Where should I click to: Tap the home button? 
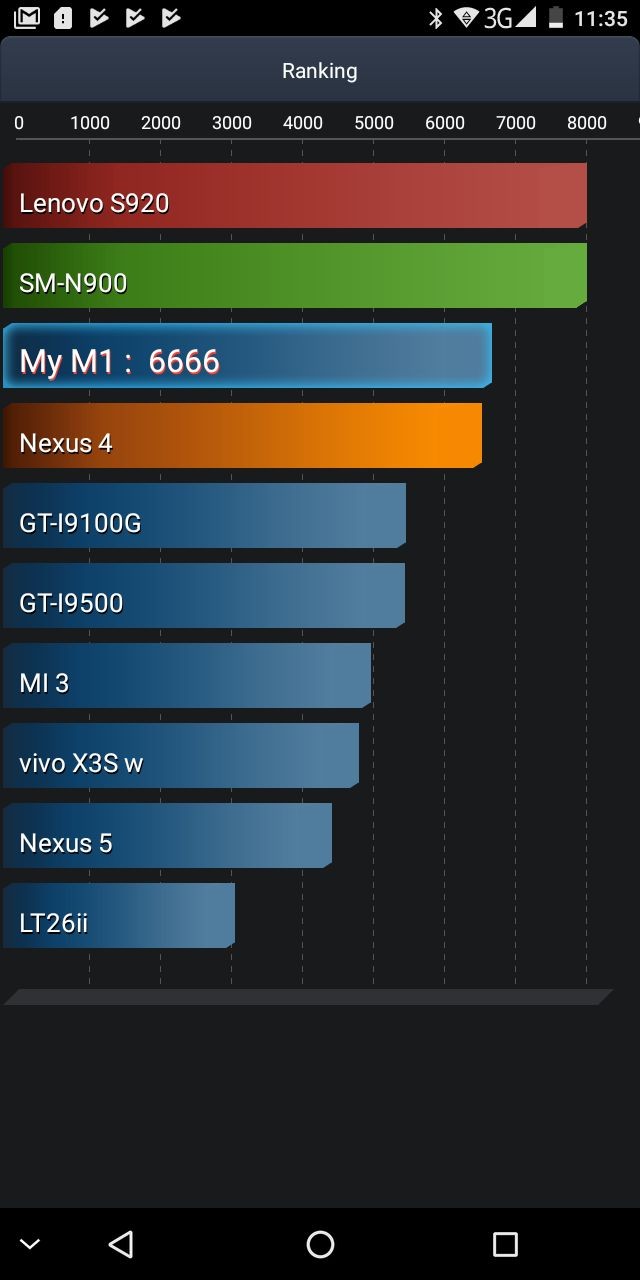point(320,1243)
